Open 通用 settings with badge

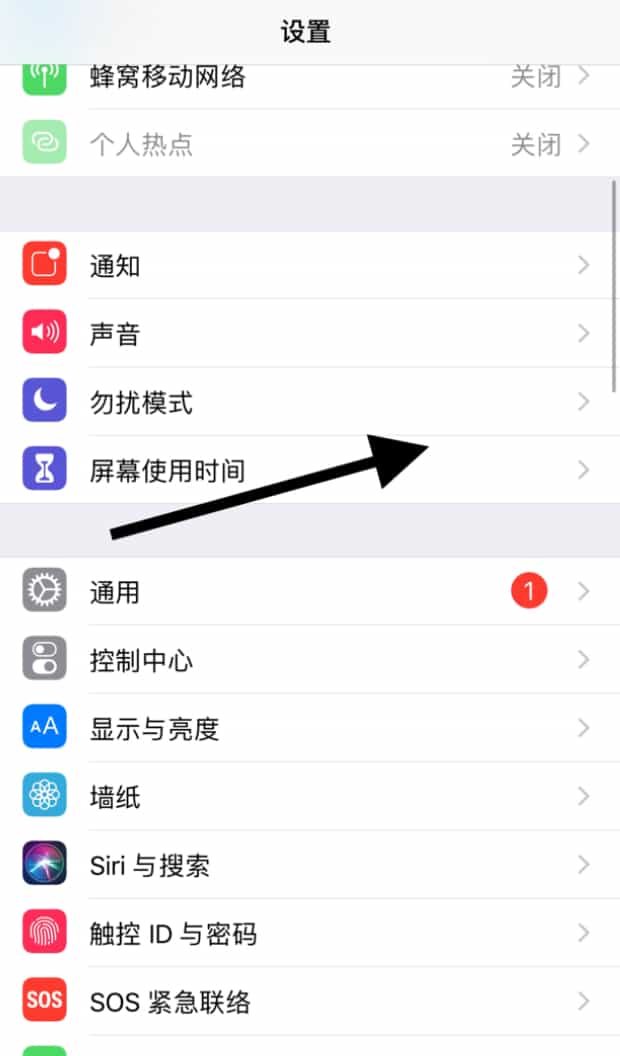(310, 591)
